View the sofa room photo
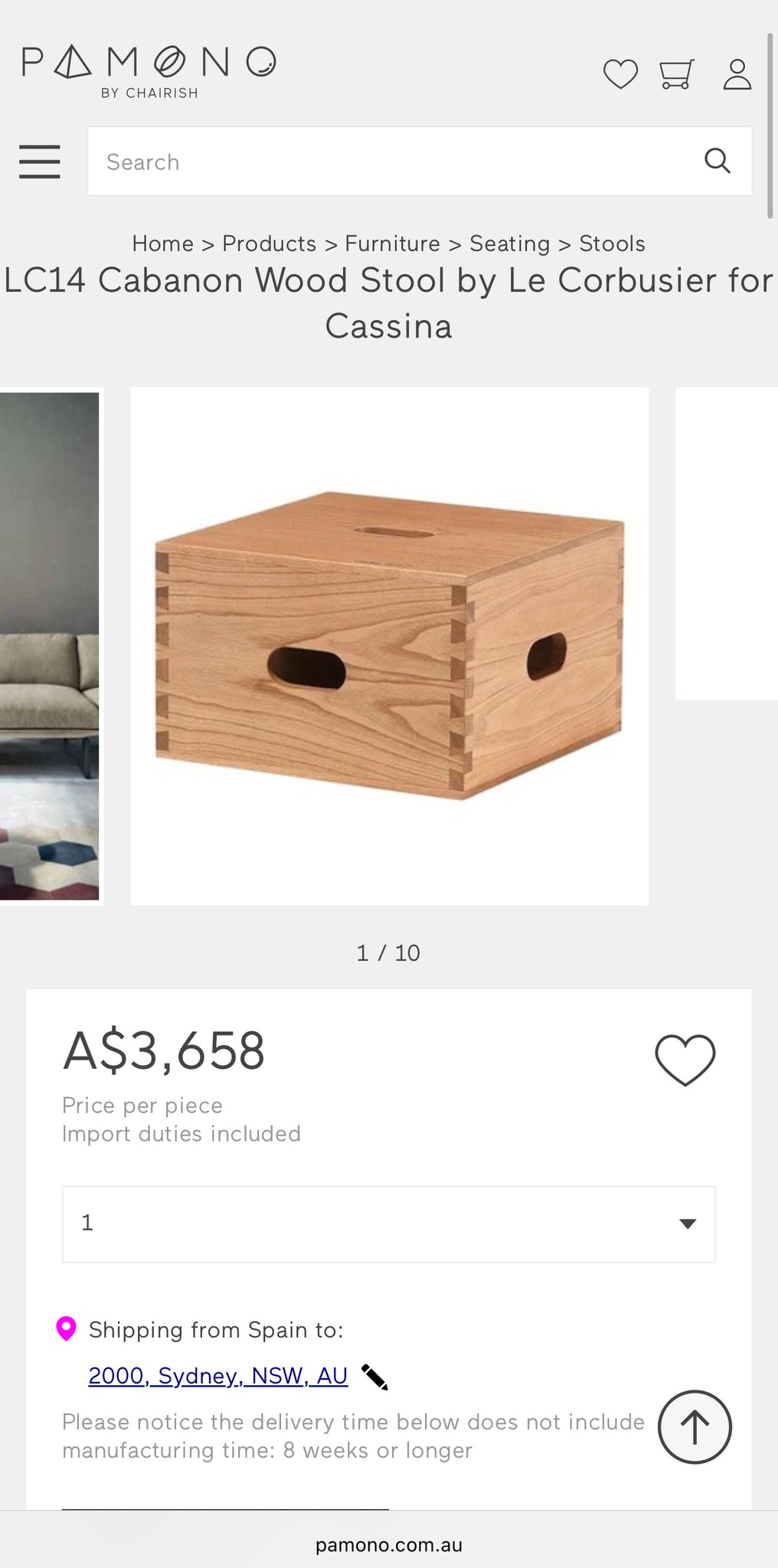The height and width of the screenshot is (1568, 778). (49, 646)
